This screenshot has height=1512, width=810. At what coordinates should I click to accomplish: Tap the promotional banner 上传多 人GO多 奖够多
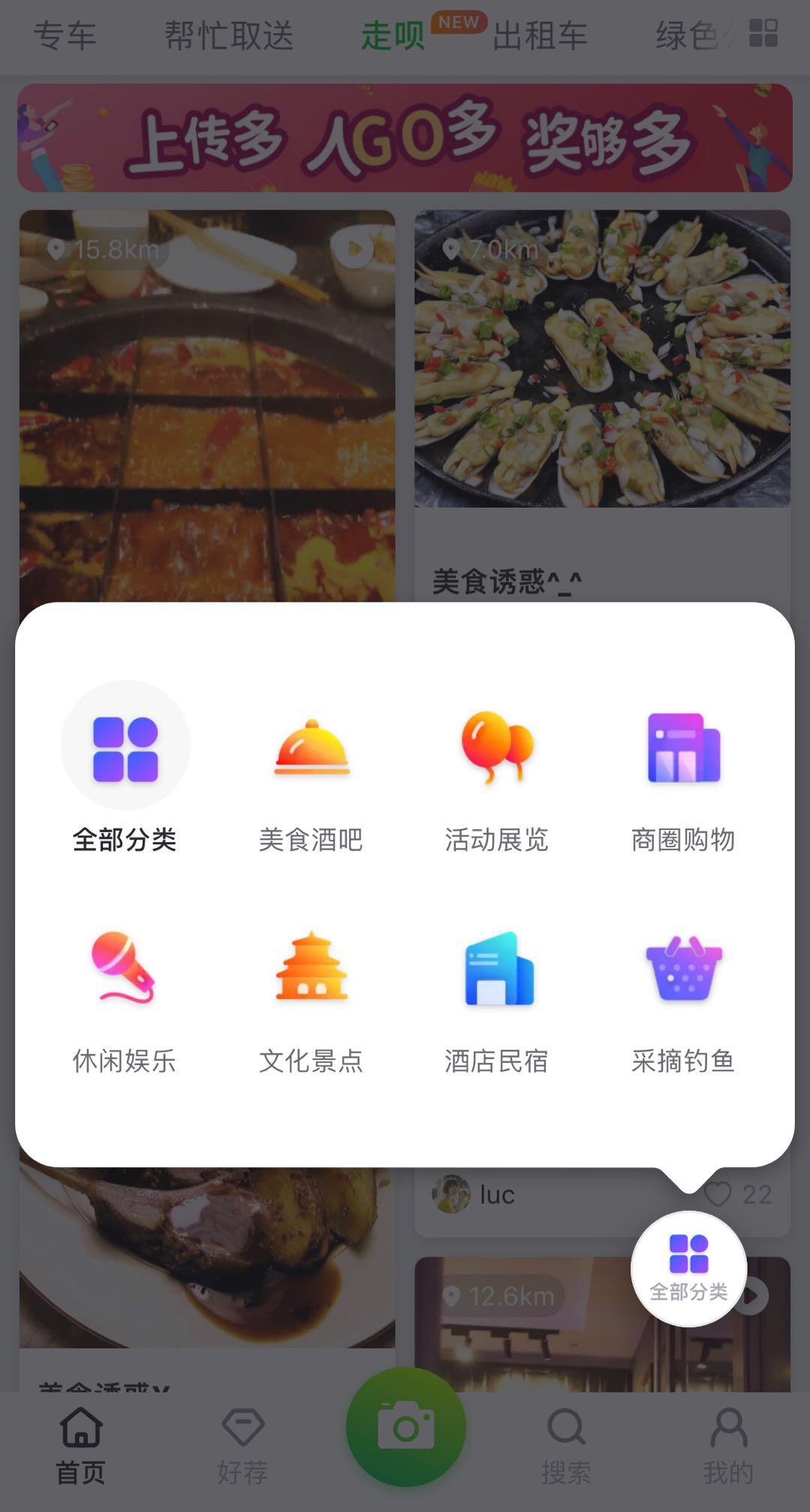coord(405,140)
